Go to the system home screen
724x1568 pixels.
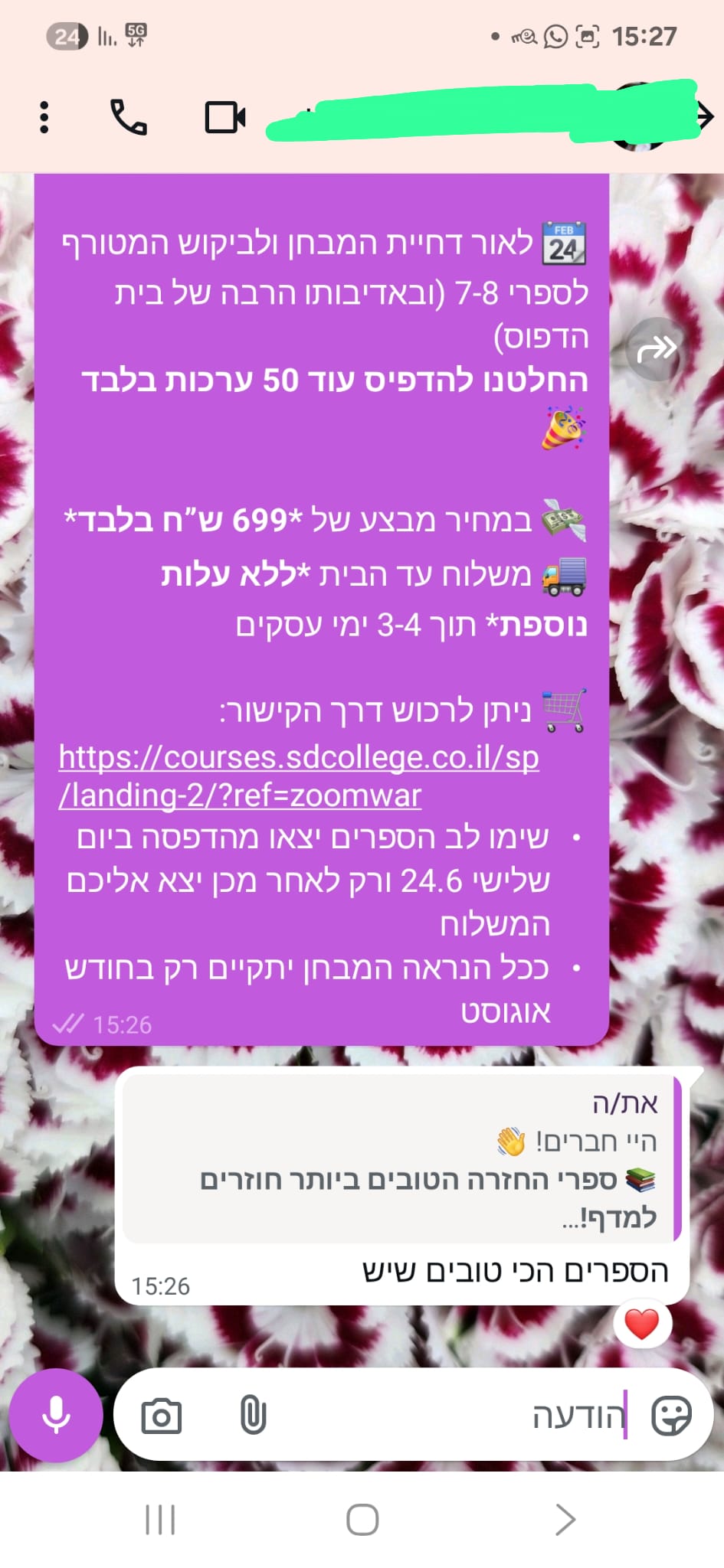point(362,1520)
